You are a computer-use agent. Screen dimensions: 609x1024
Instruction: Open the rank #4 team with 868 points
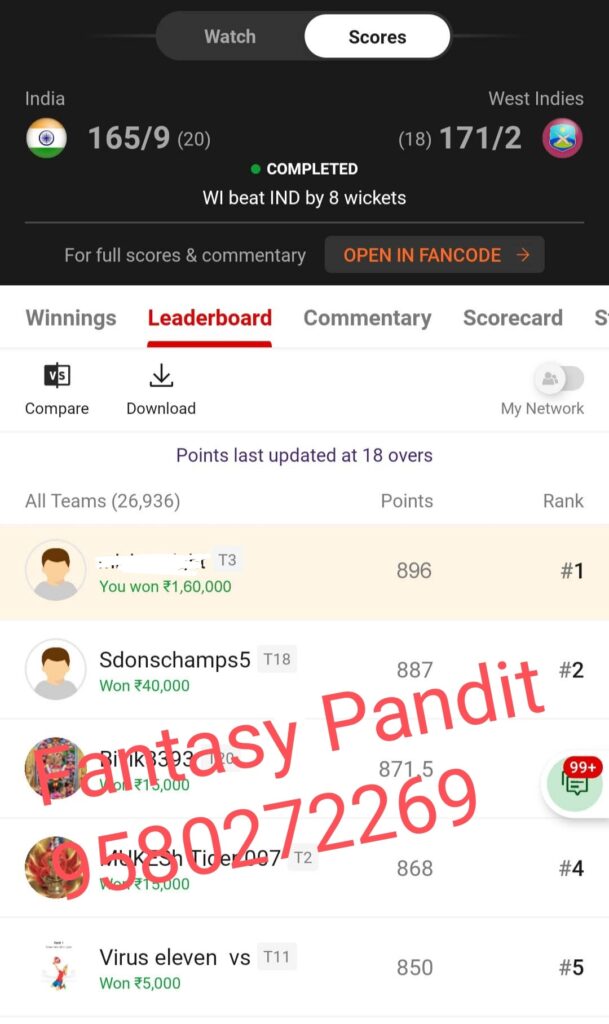pyautogui.click(x=300, y=868)
